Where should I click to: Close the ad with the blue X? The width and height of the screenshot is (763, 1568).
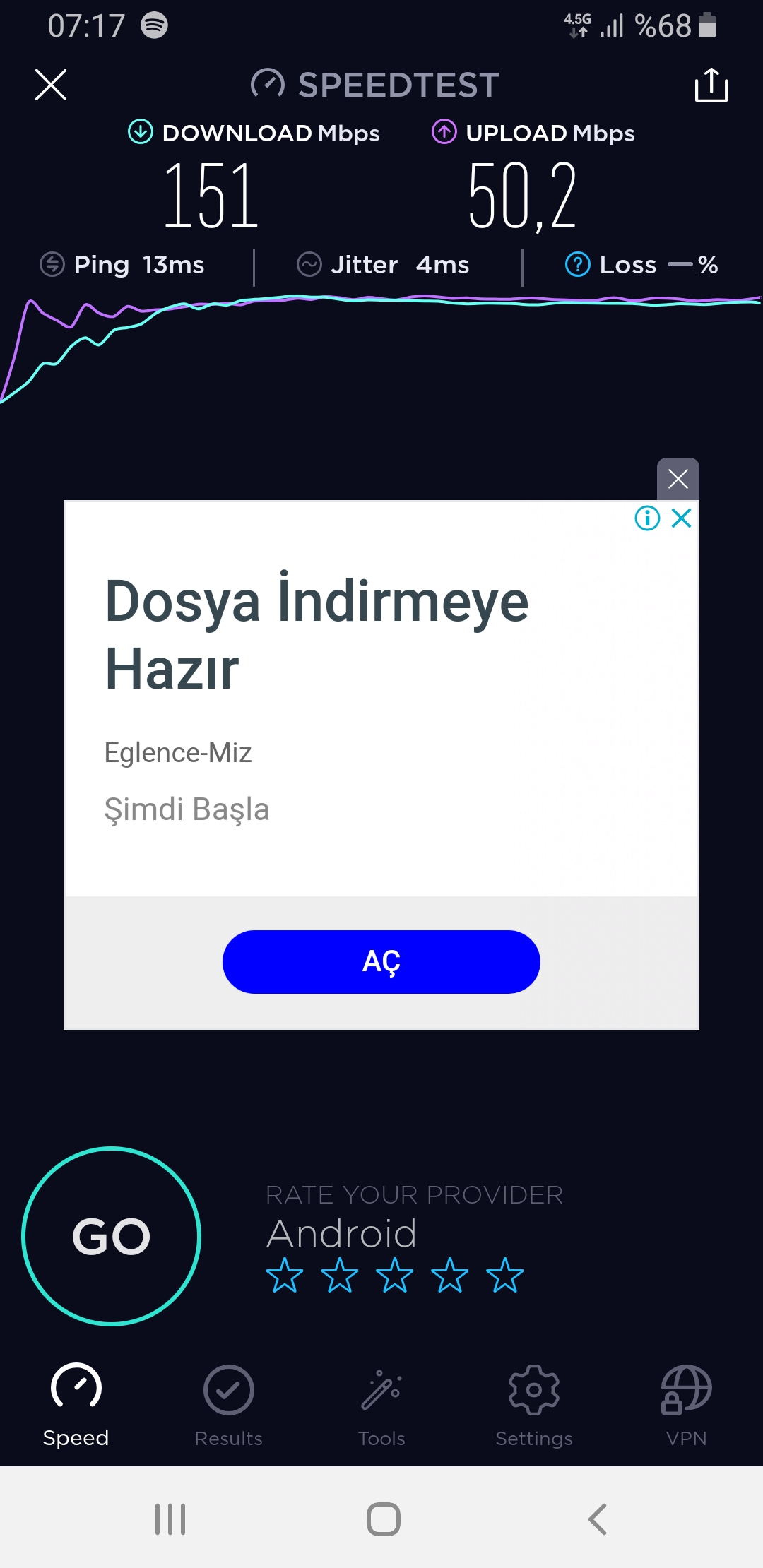pos(682,518)
